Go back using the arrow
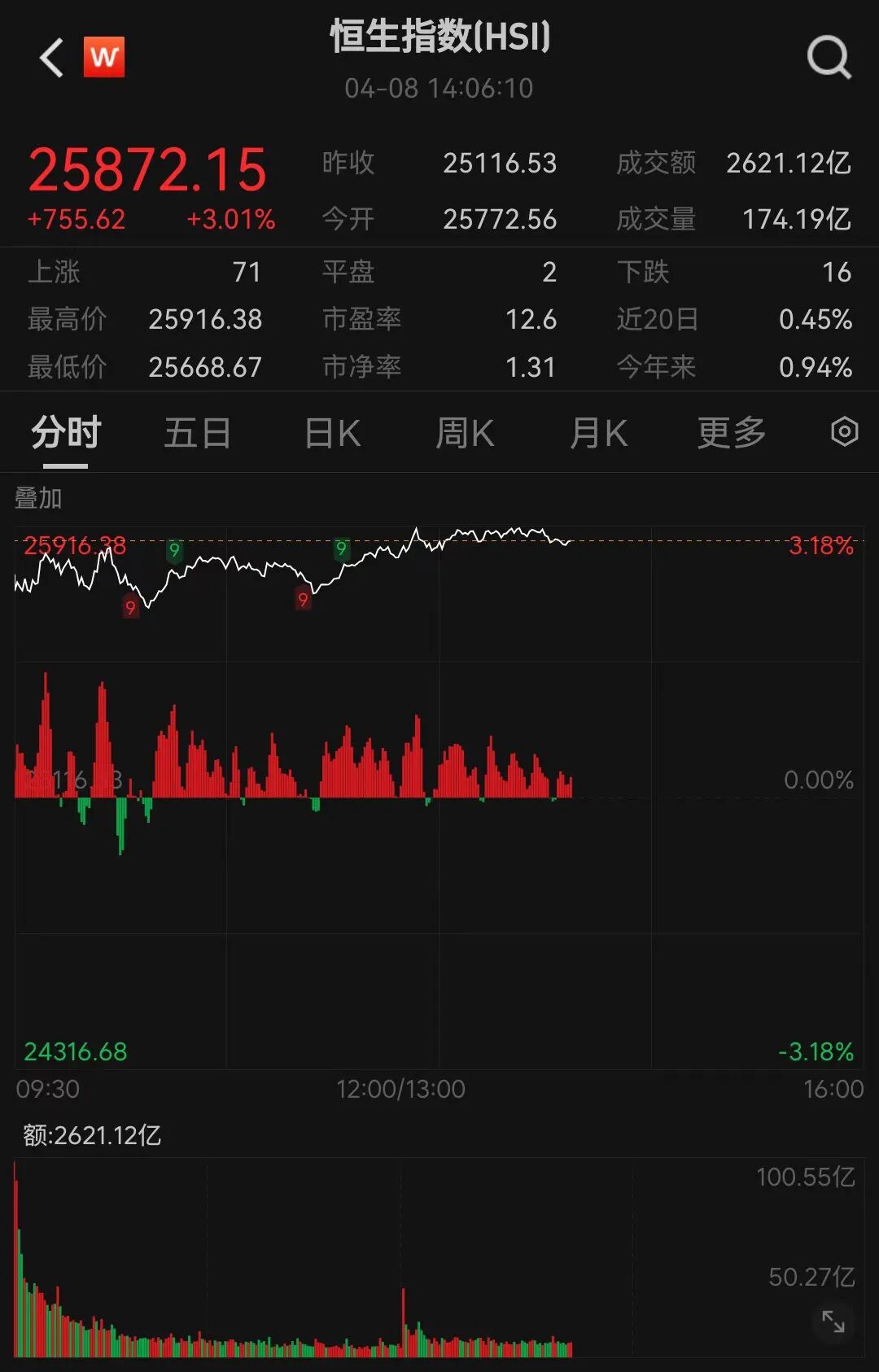 click(x=52, y=58)
